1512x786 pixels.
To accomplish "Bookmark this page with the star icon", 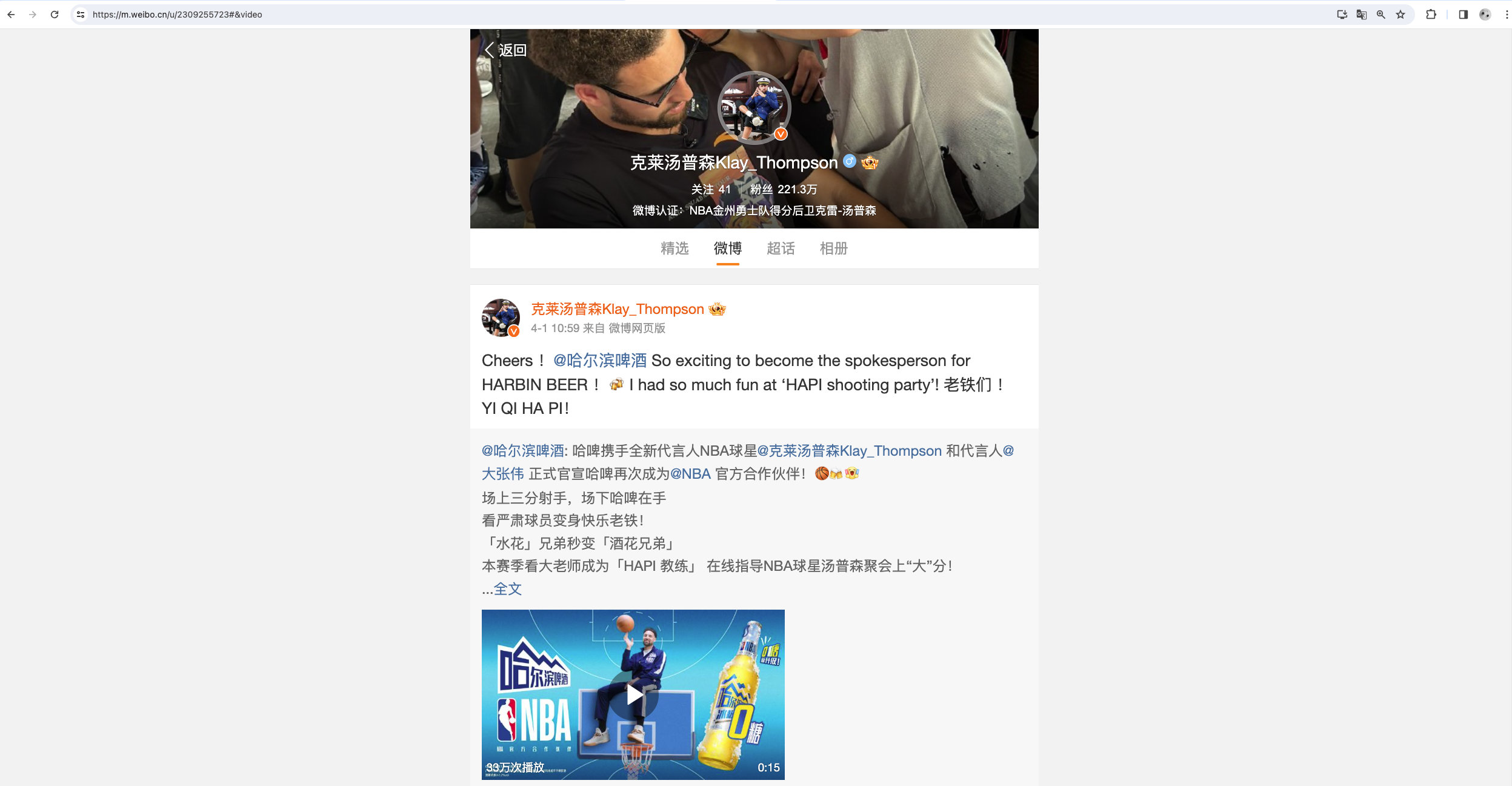I will pos(1400,15).
